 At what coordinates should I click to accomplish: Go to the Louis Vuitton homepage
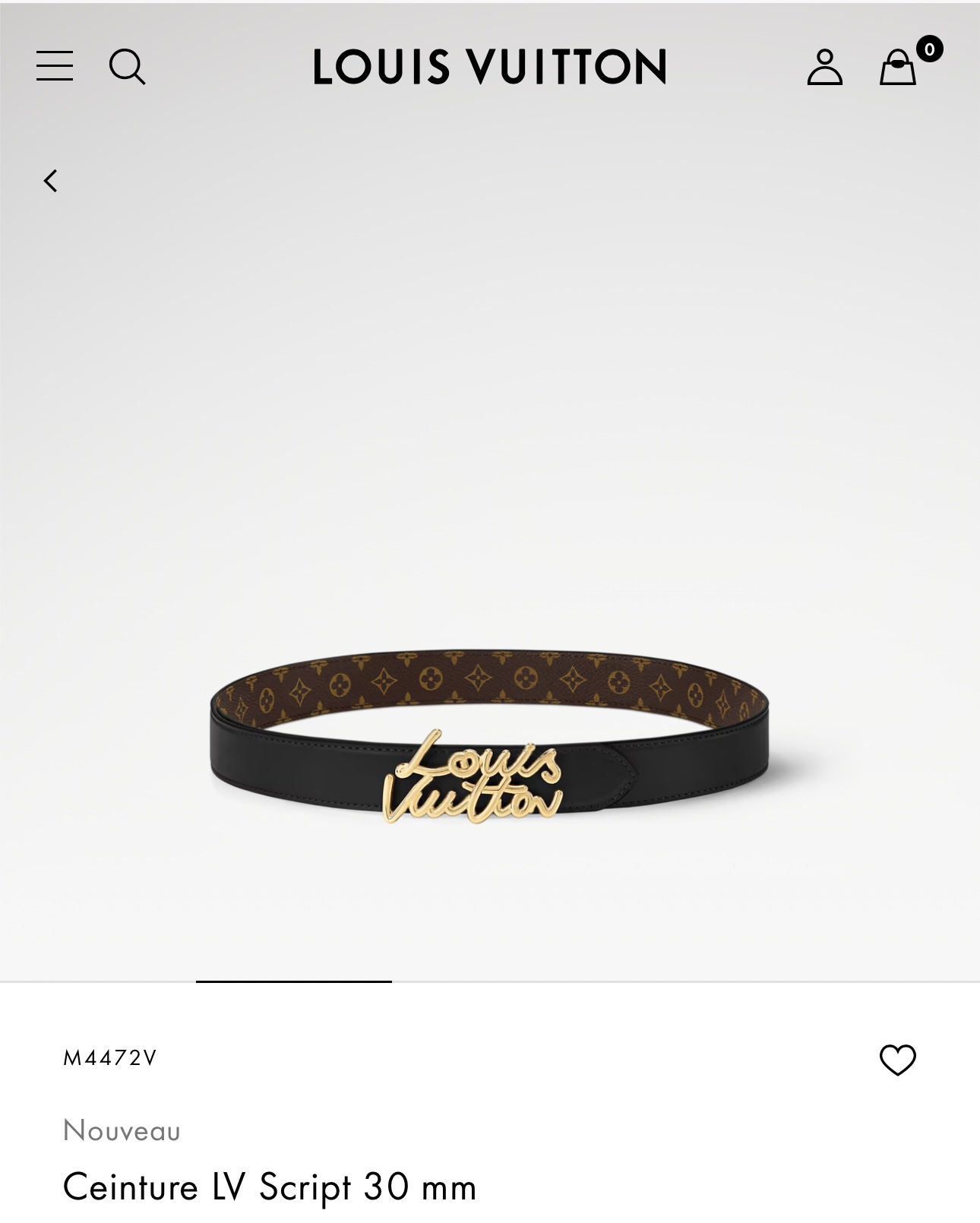pos(489,67)
